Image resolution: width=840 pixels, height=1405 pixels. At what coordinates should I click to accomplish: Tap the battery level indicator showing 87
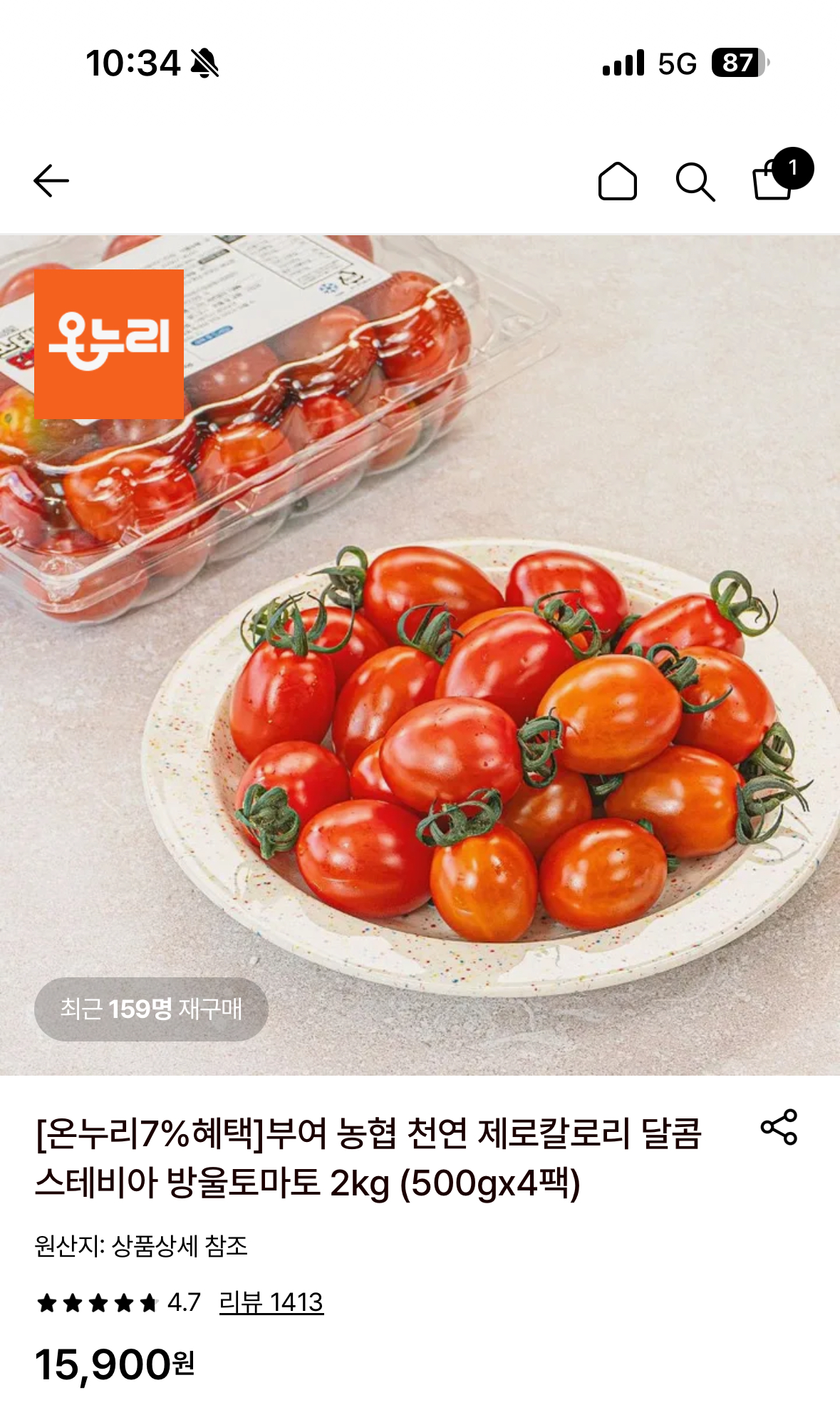click(739, 63)
